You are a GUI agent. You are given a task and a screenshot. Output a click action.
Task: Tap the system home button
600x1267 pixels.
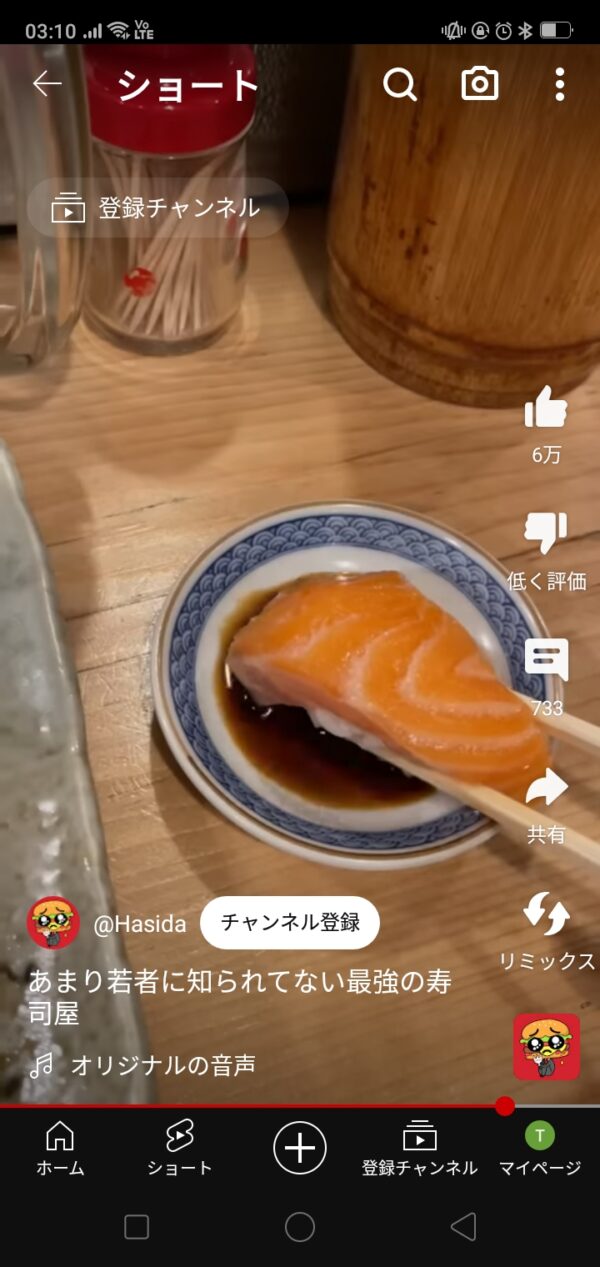coord(300,1227)
